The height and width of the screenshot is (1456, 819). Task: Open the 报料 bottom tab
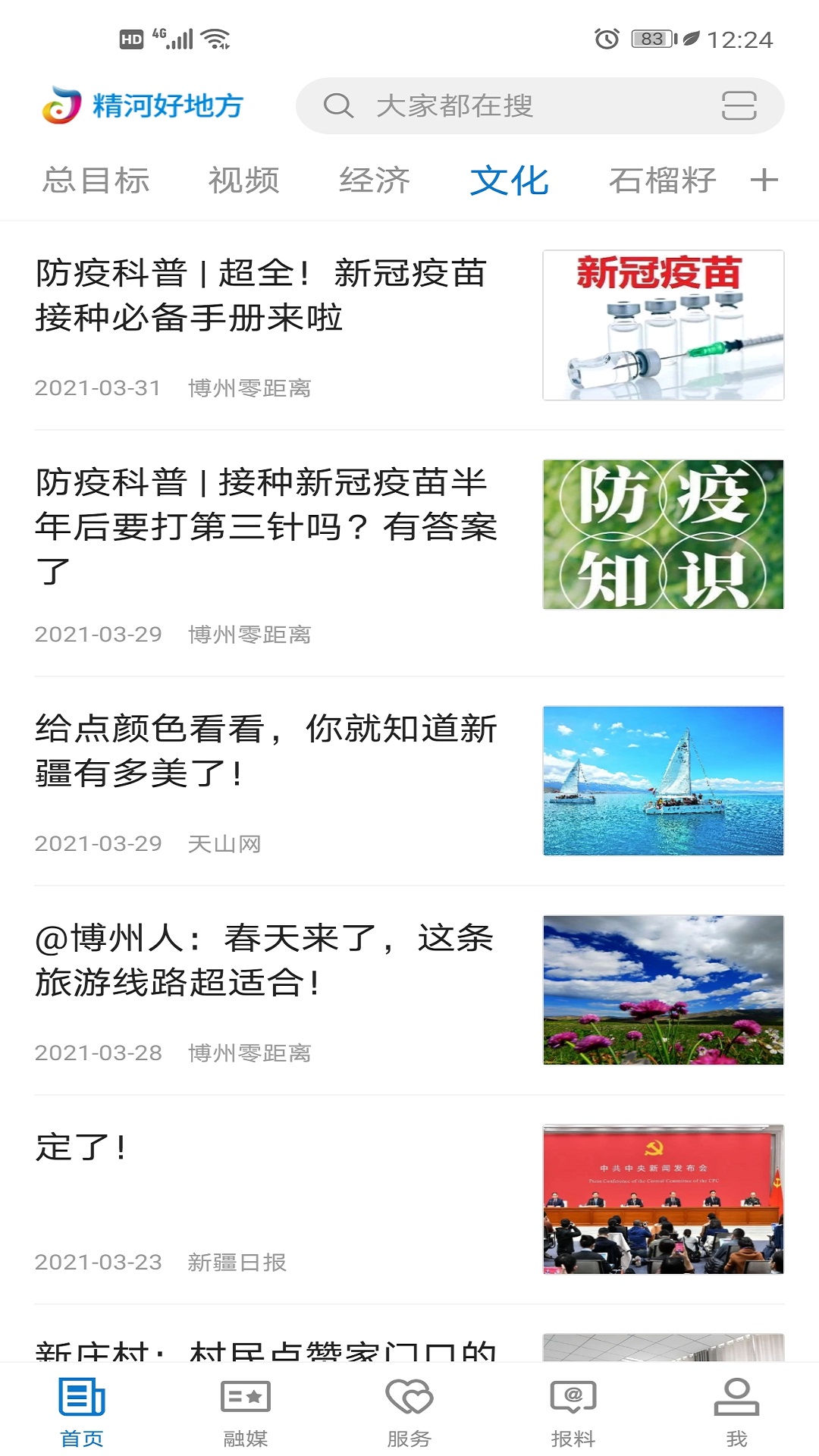[573, 1412]
